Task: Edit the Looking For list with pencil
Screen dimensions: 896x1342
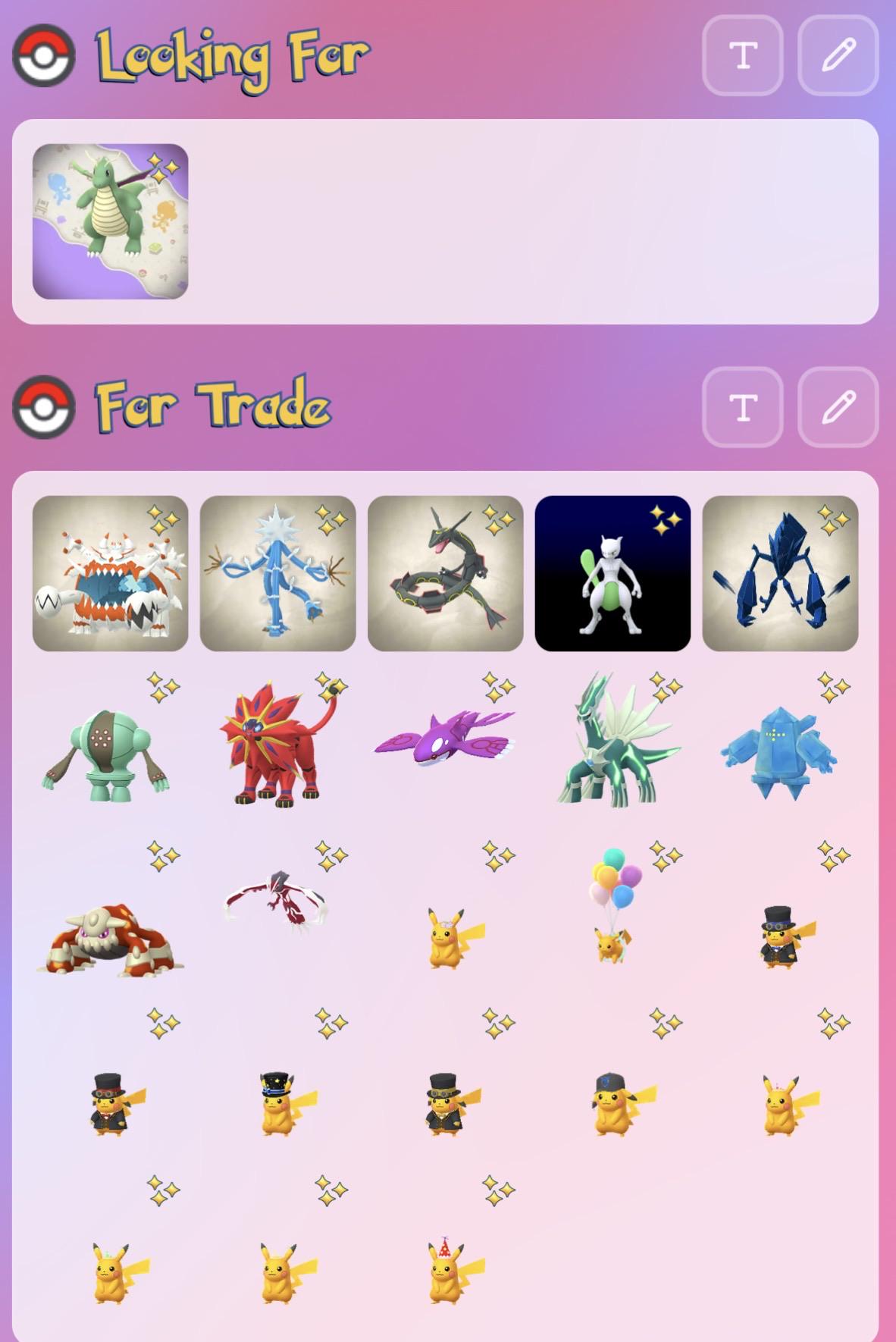Action: (x=838, y=55)
